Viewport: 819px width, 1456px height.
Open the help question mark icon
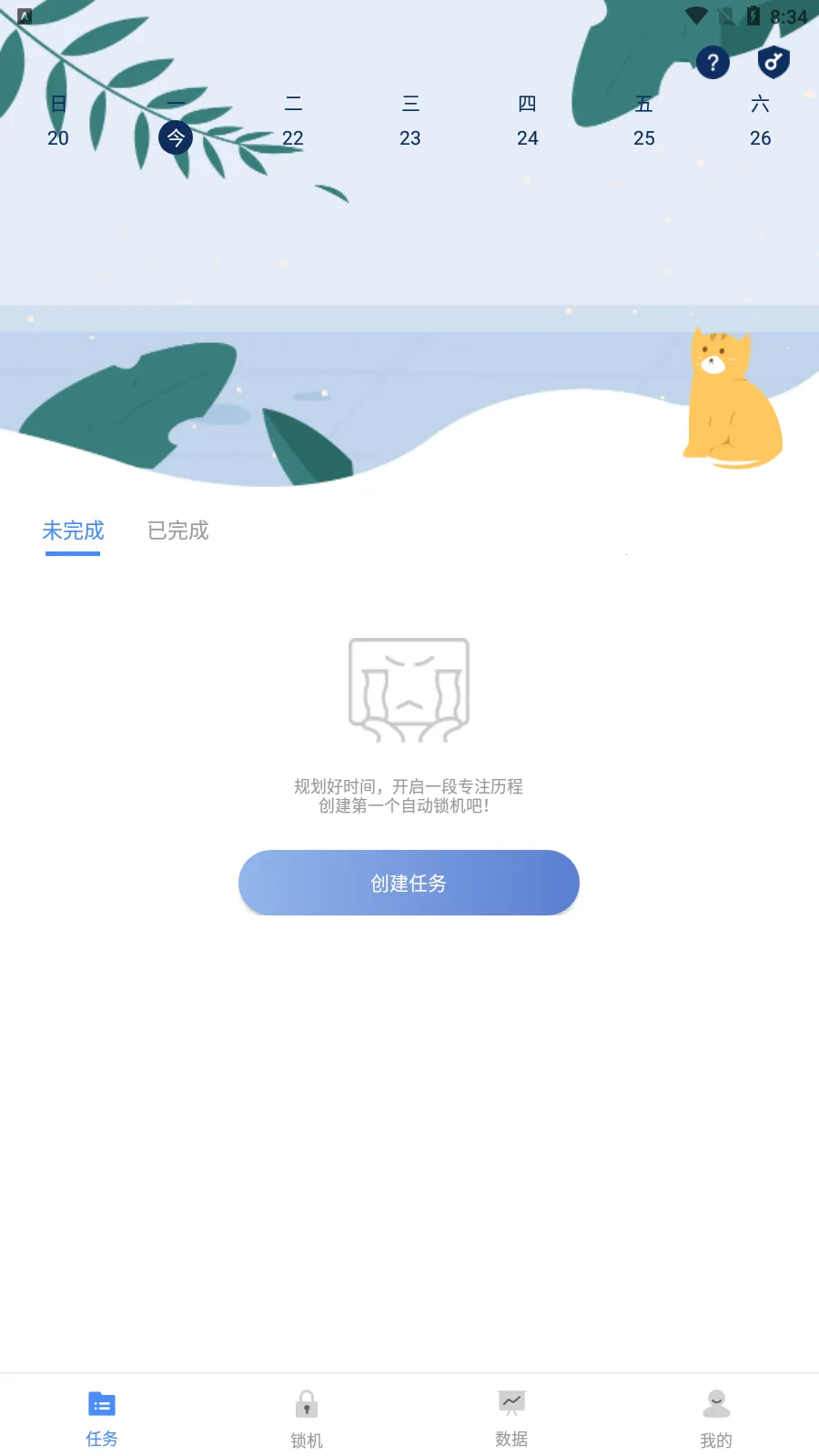713,63
